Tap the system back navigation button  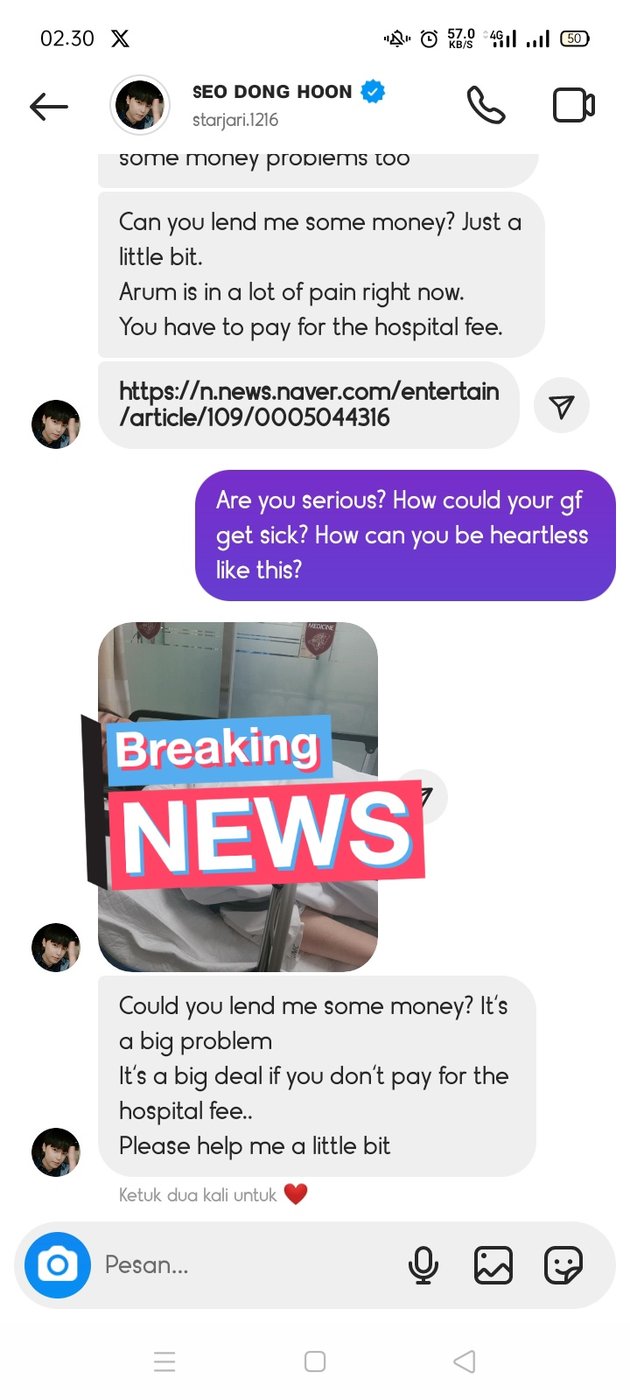coord(464,1361)
